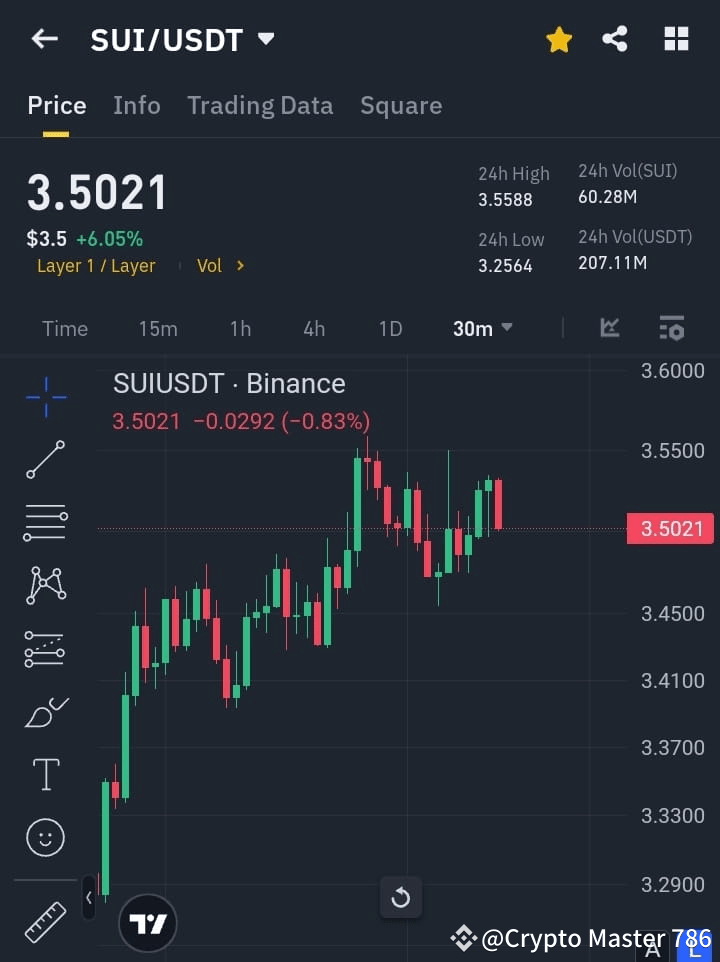This screenshot has width=720, height=962.
Task: Open the emoji sticker tool
Action: point(45,838)
